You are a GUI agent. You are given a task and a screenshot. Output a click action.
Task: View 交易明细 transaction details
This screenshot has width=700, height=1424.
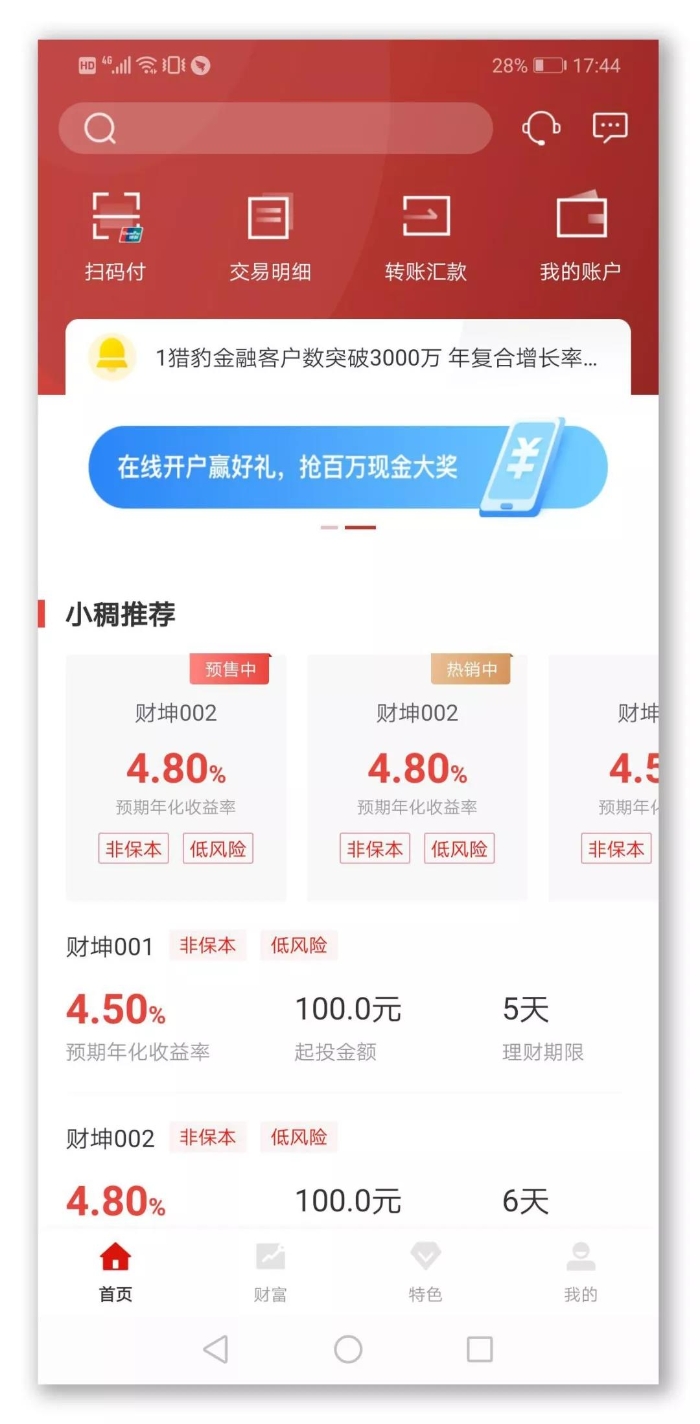pos(270,237)
